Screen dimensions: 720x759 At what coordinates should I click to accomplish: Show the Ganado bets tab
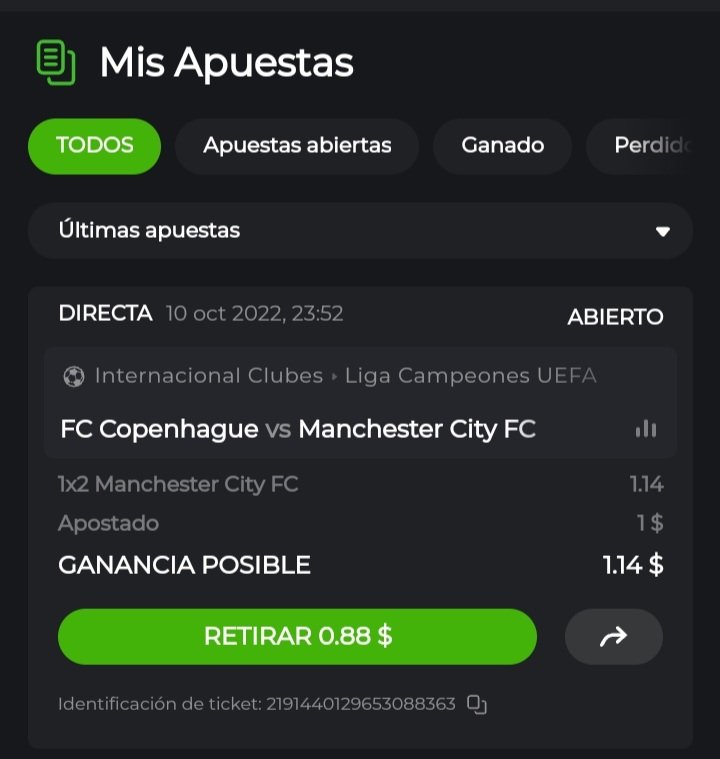coord(502,146)
